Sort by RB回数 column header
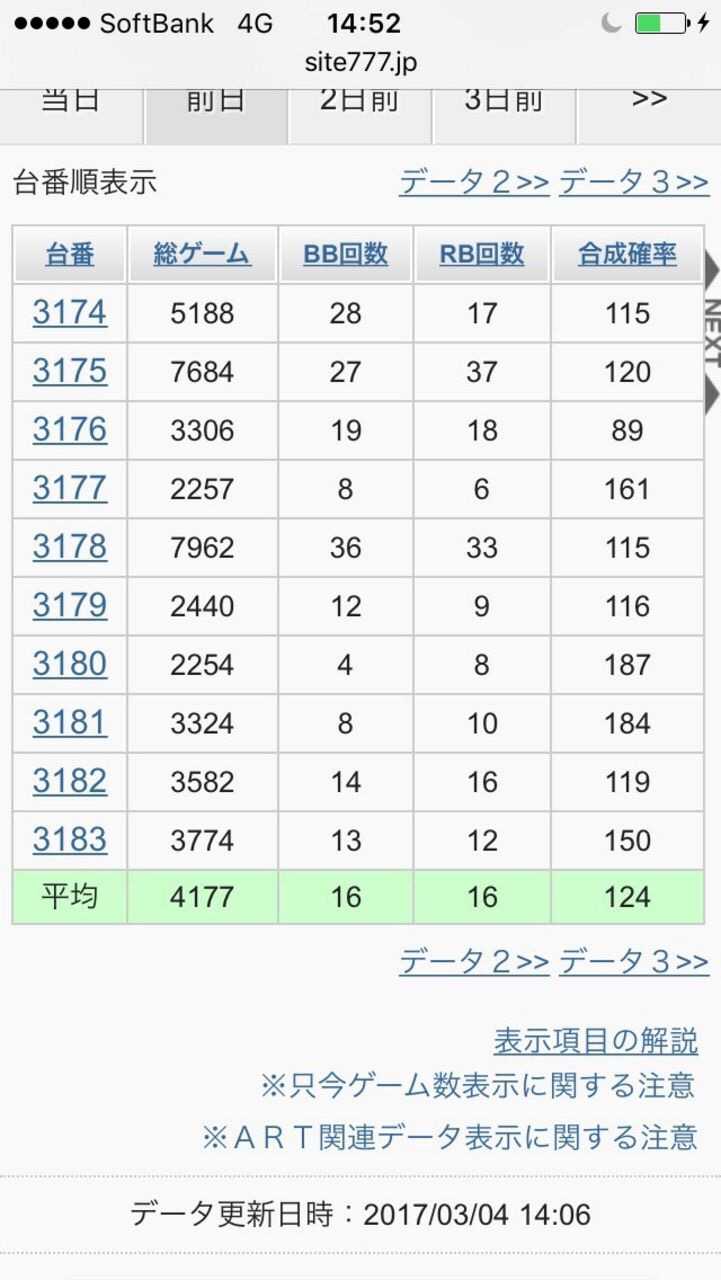This screenshot has width=721, height=1280. tap(482, 254)
